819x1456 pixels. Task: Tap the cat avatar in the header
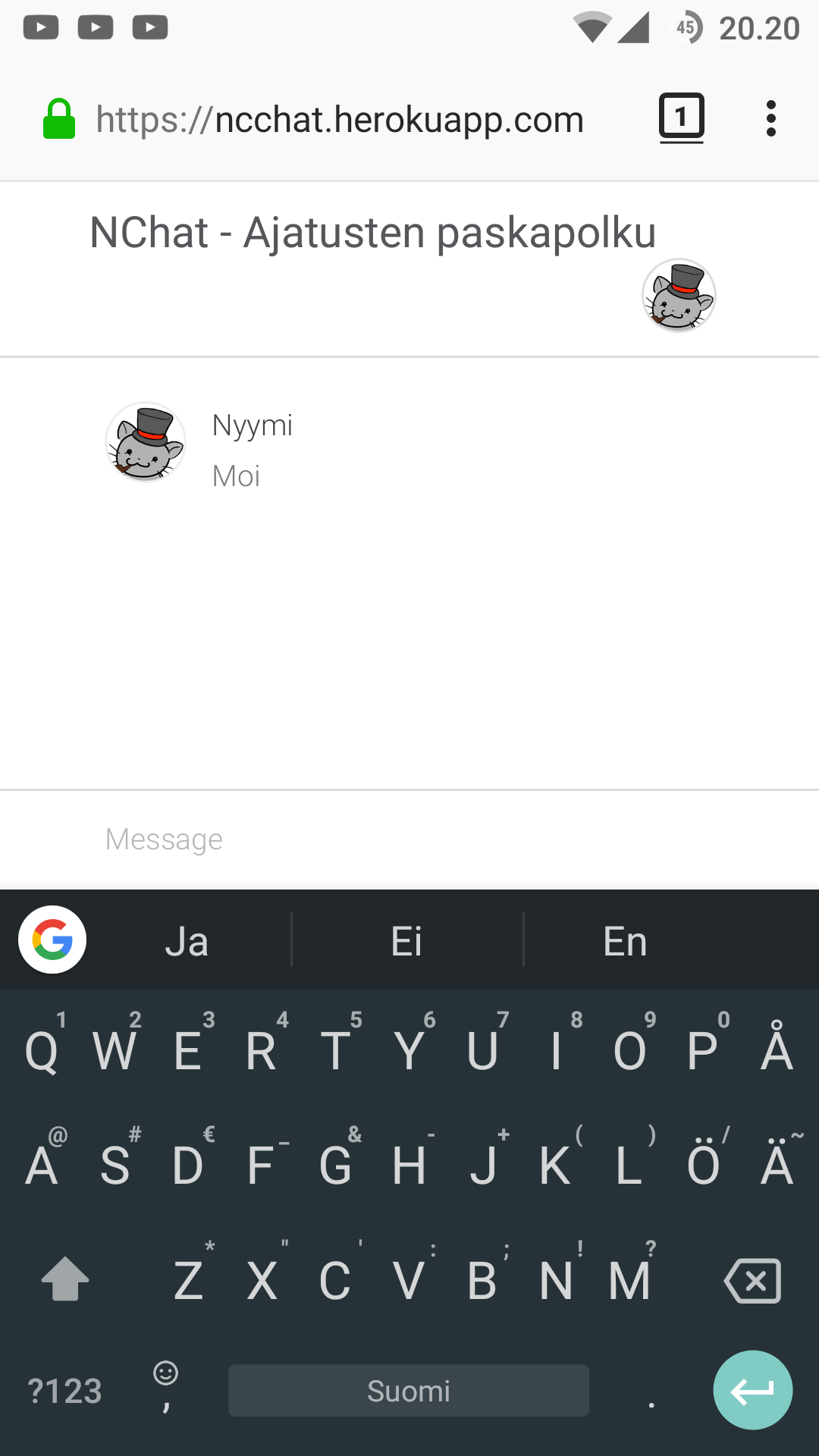tap(679, 296)
